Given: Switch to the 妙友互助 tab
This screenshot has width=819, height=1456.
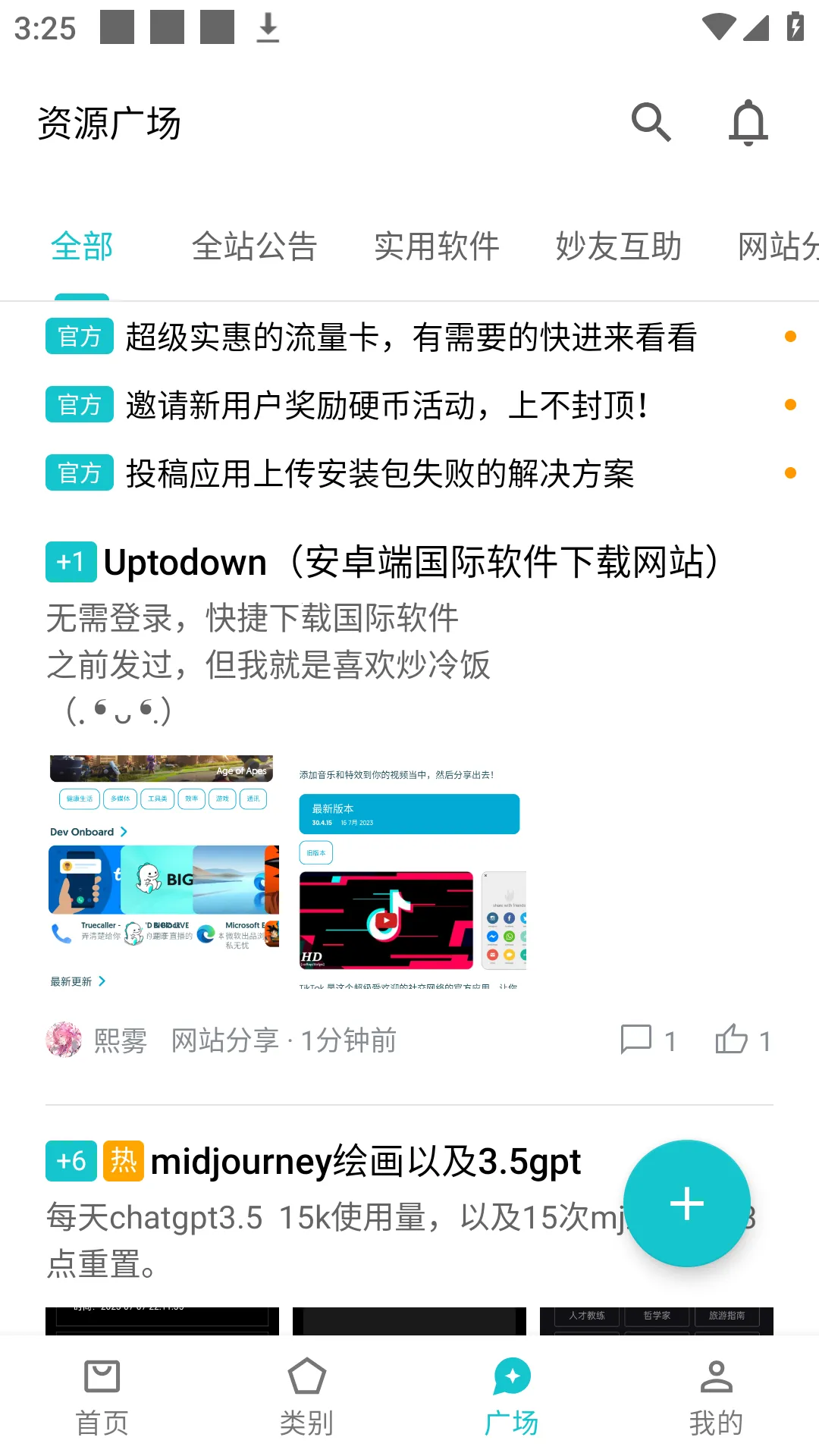Looking at the screenshot, I should [x=618, y=246].
